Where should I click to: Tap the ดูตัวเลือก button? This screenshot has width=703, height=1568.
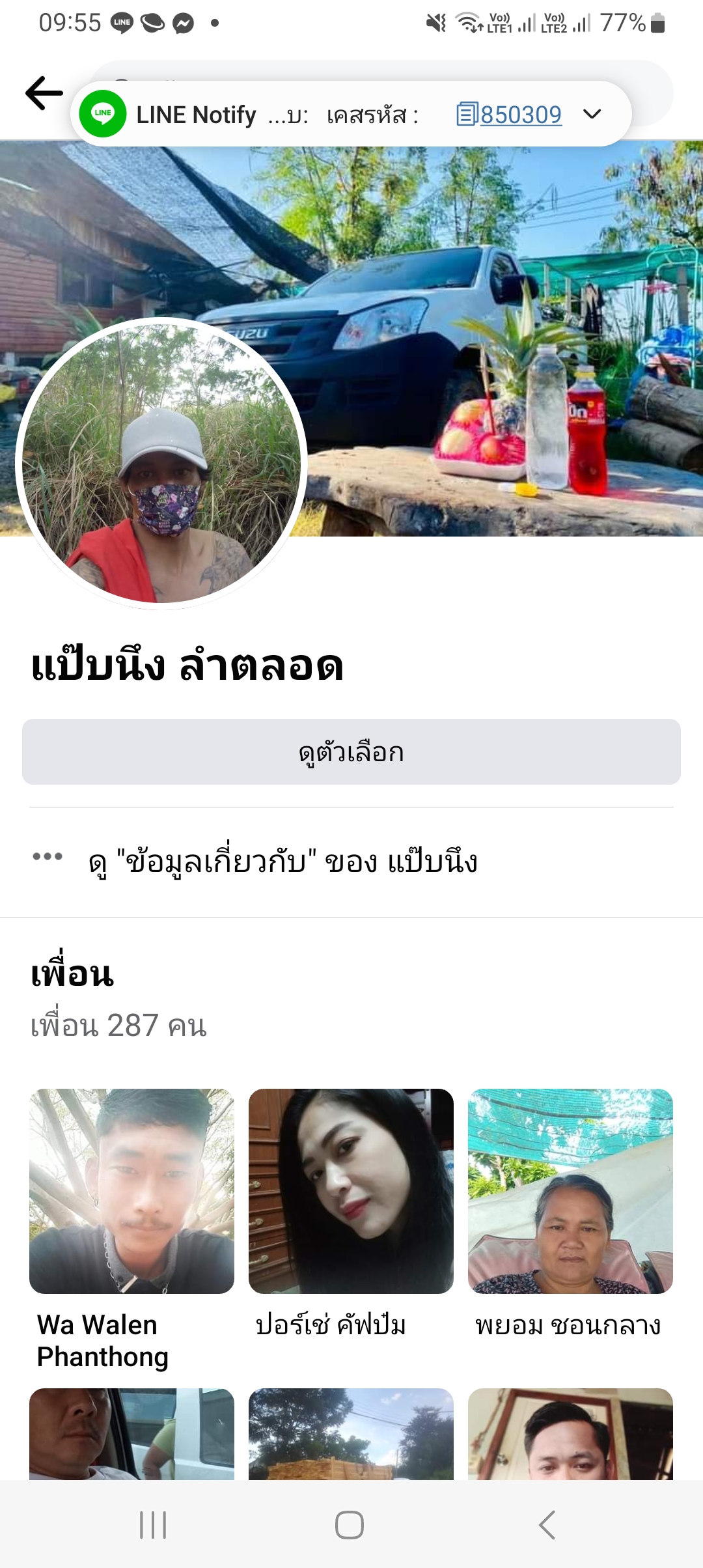(x=351, y=752)
